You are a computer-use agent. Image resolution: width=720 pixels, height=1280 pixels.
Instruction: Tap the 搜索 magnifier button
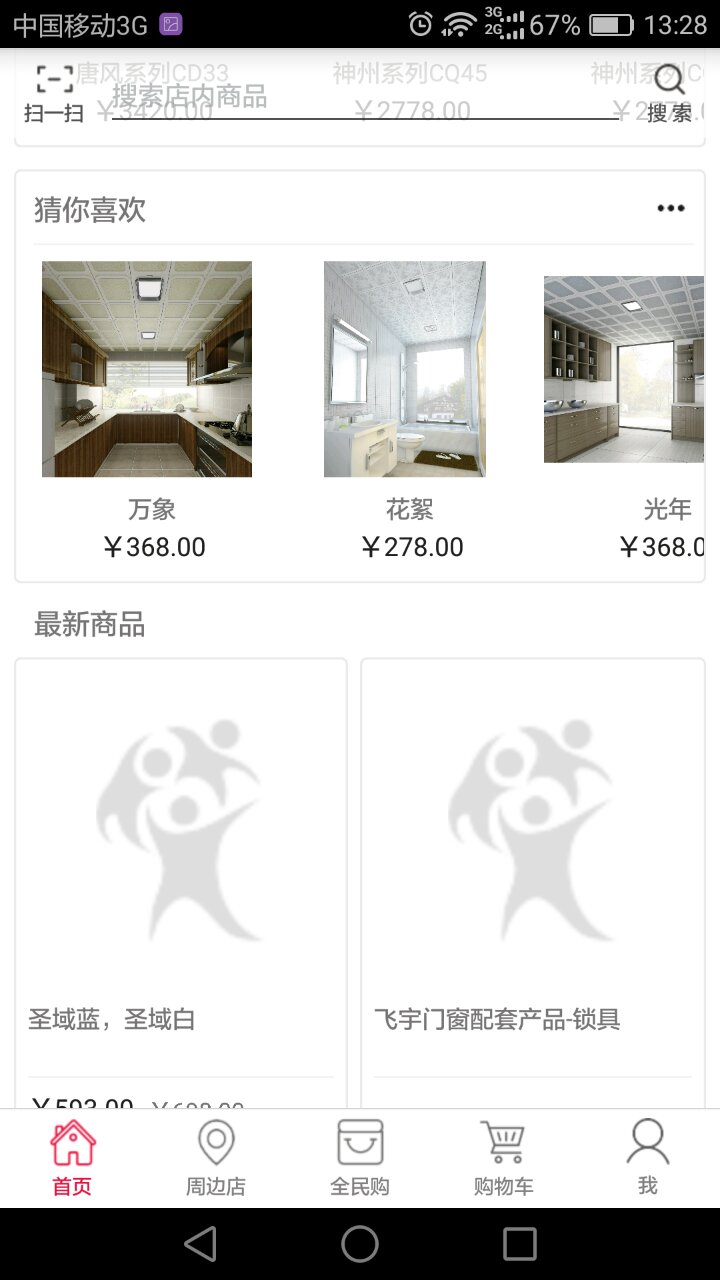669,92
